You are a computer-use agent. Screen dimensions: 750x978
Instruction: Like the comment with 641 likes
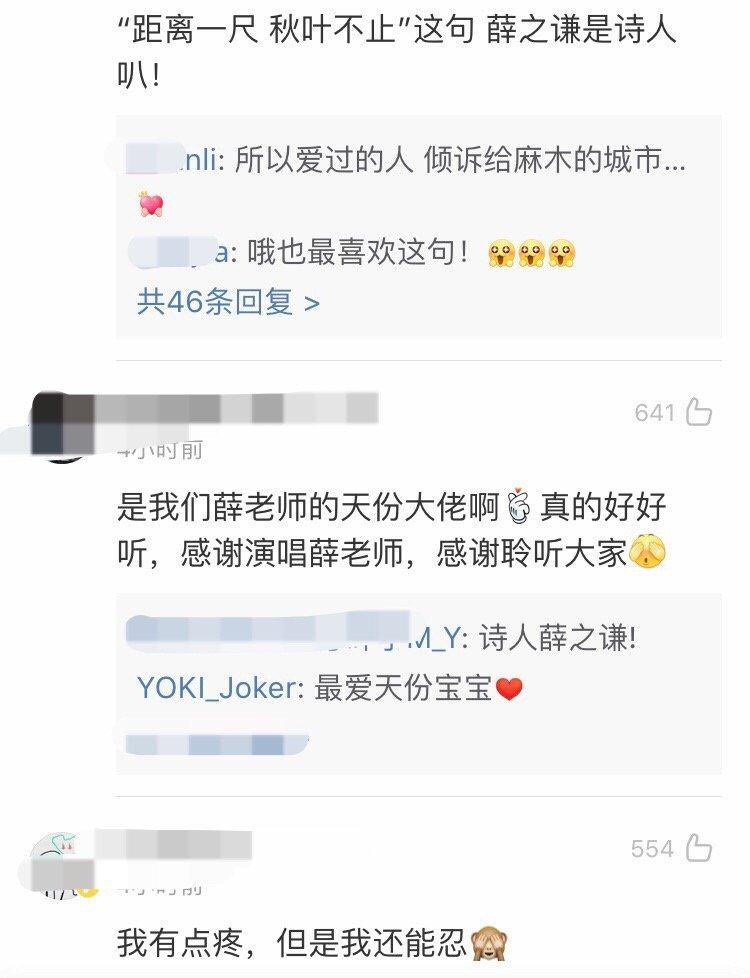click(698, 412)
